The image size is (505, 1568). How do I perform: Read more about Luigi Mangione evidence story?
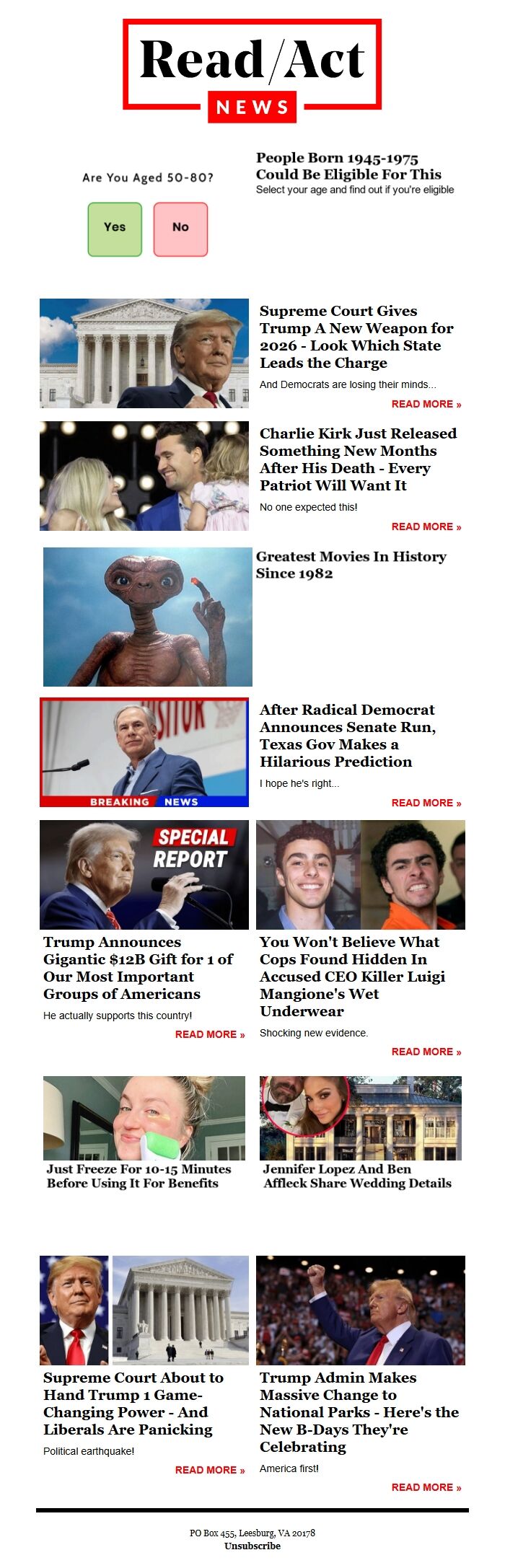click(426, 1052)
